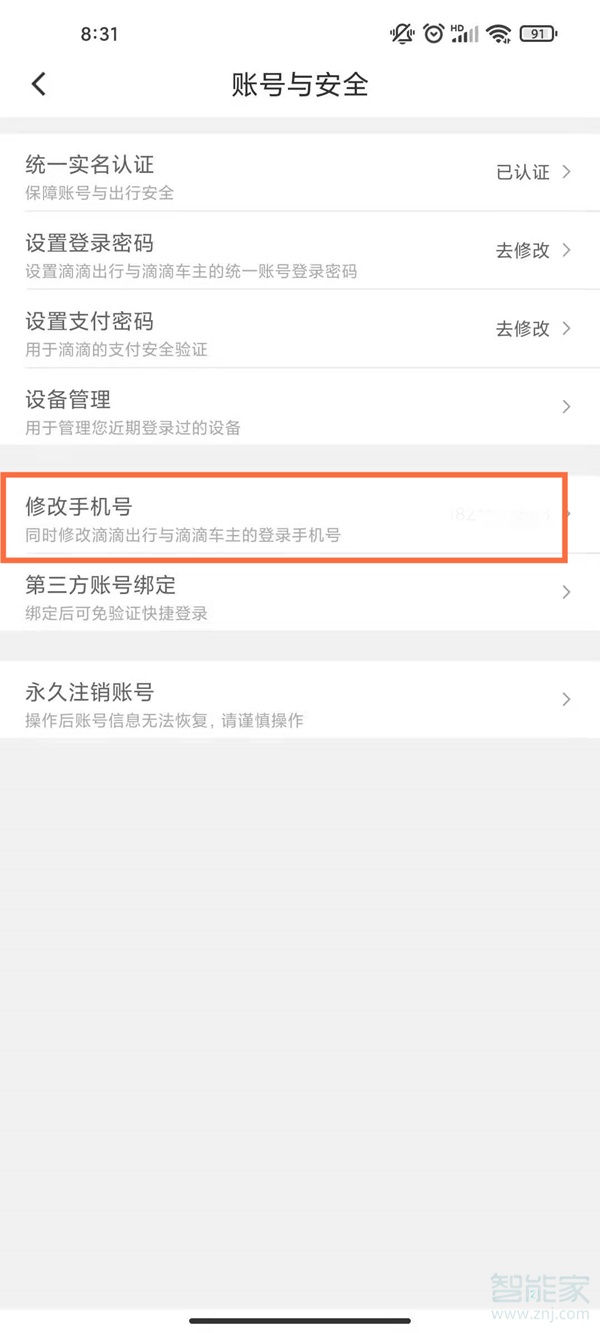Viewport: 600px width, 1333px height.
Task: Open 设备管理 device list
Action: [x=300, y=408]
